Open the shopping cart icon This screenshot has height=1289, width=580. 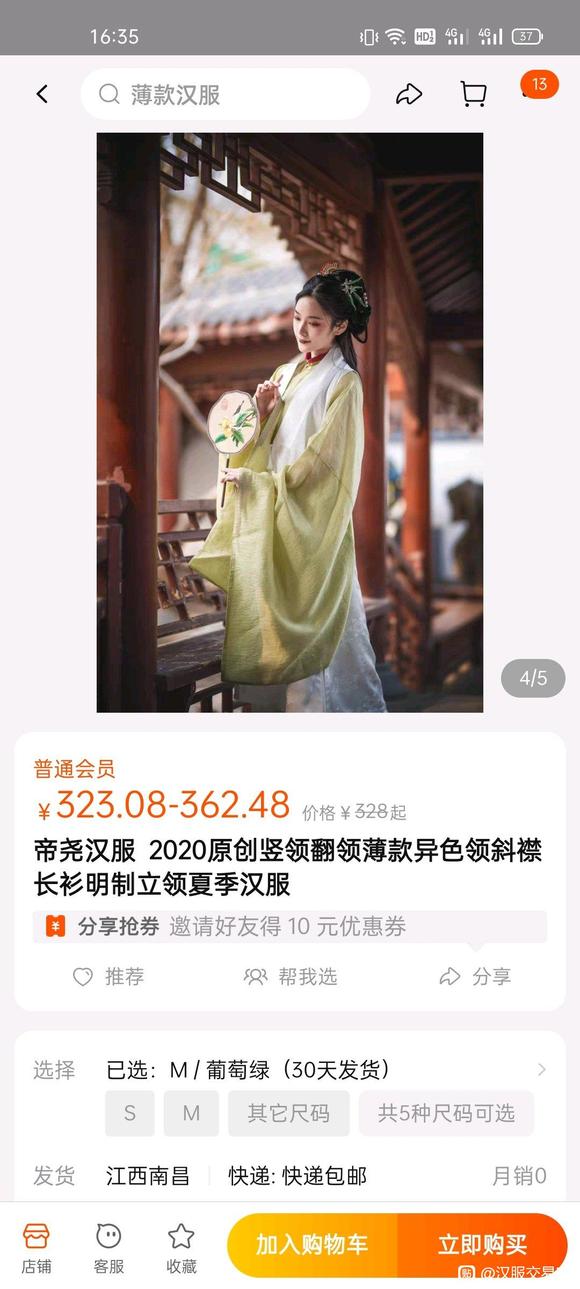click(473, 94)
